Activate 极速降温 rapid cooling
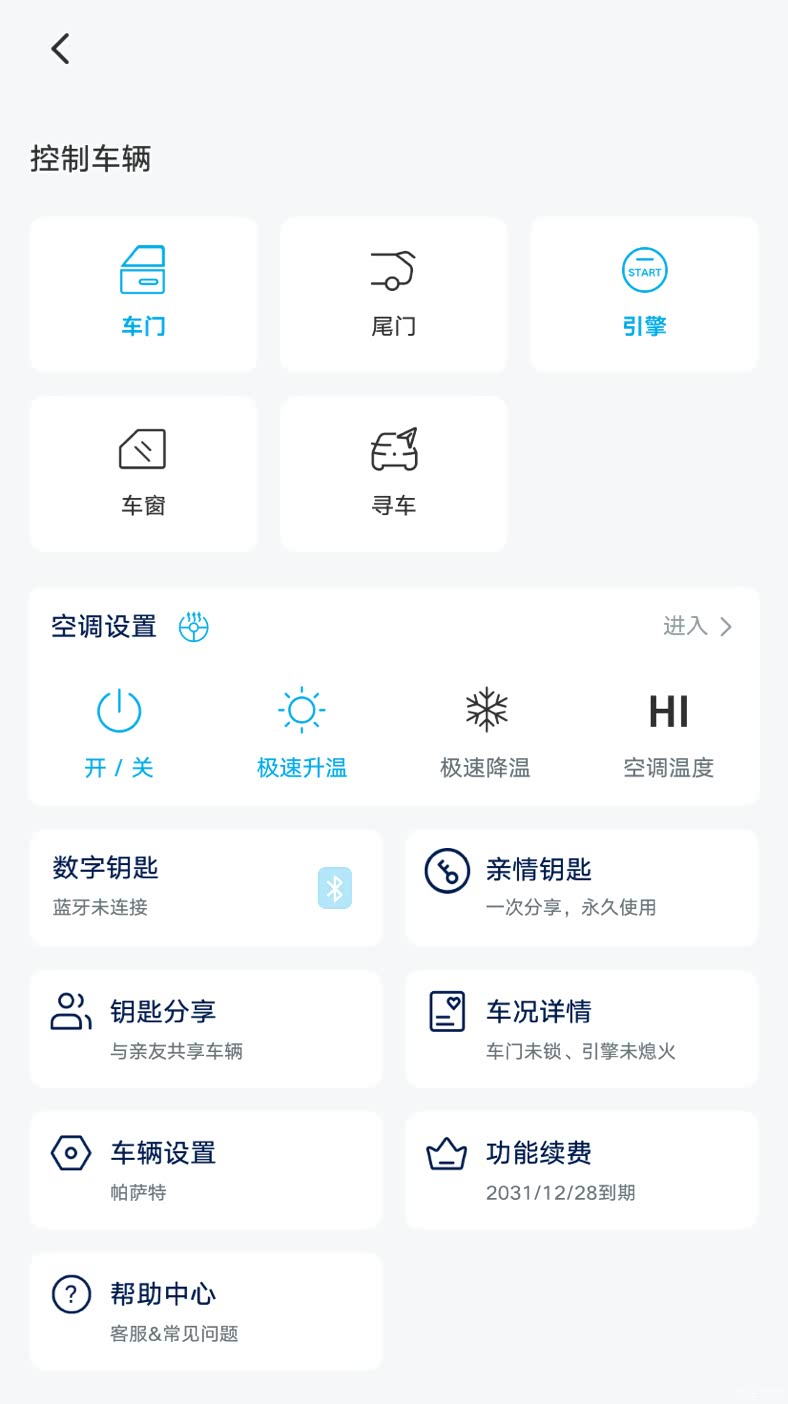788x1404 pixels. pyautogui.click(x=486, y=733)
